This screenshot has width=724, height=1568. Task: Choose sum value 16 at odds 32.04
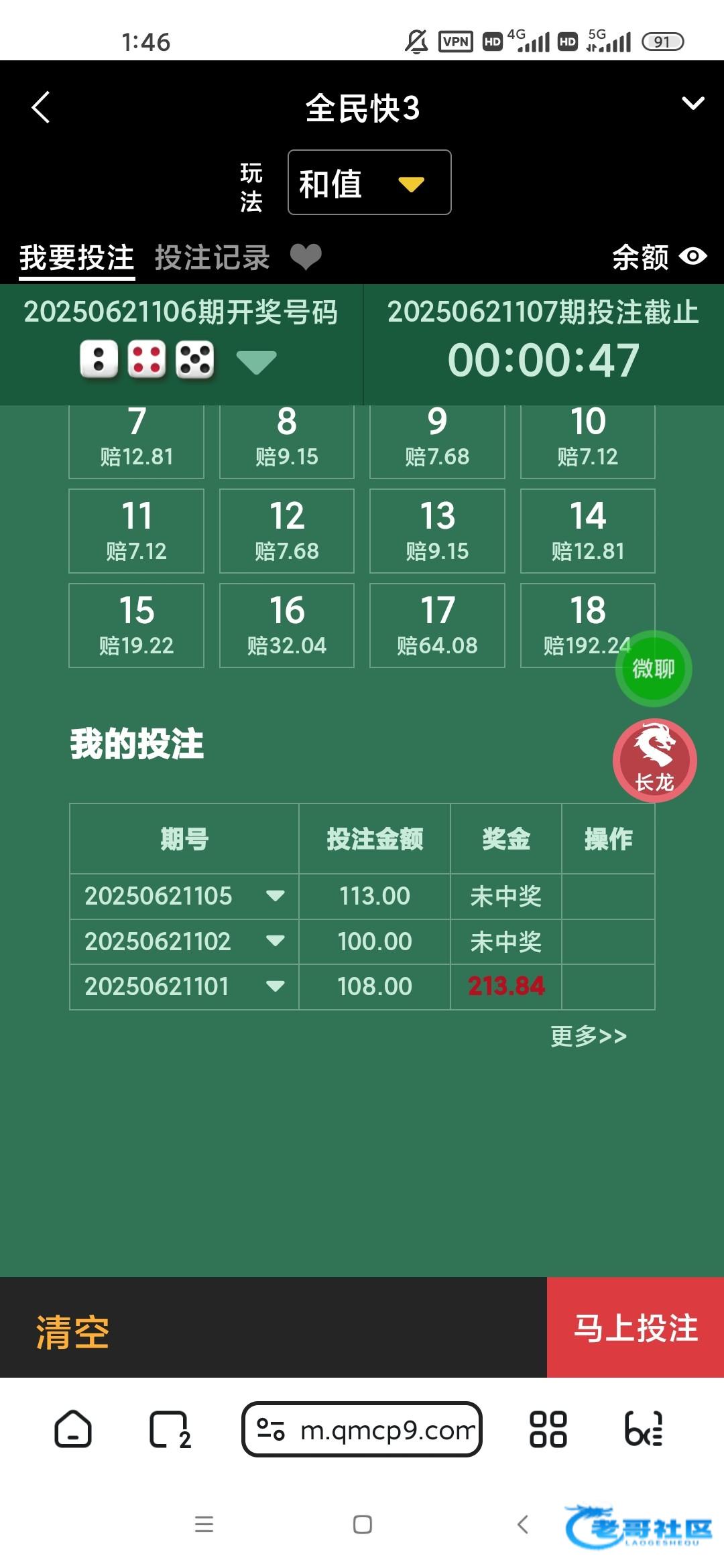287,625
